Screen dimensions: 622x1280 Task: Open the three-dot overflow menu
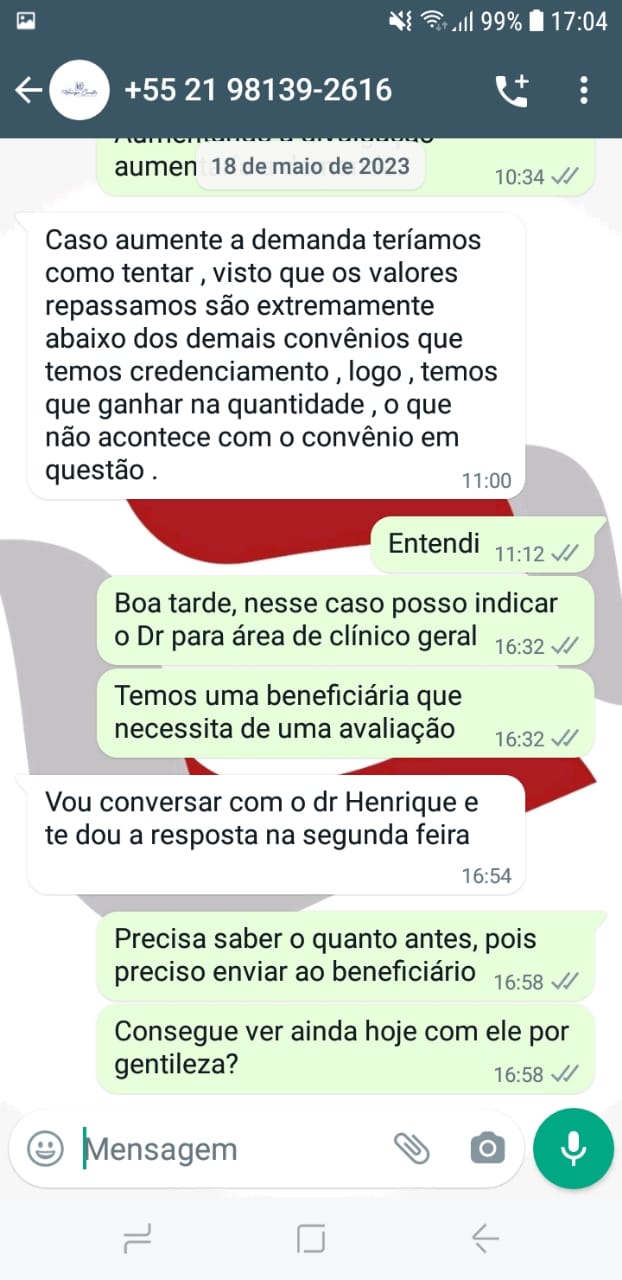point(584,91)
